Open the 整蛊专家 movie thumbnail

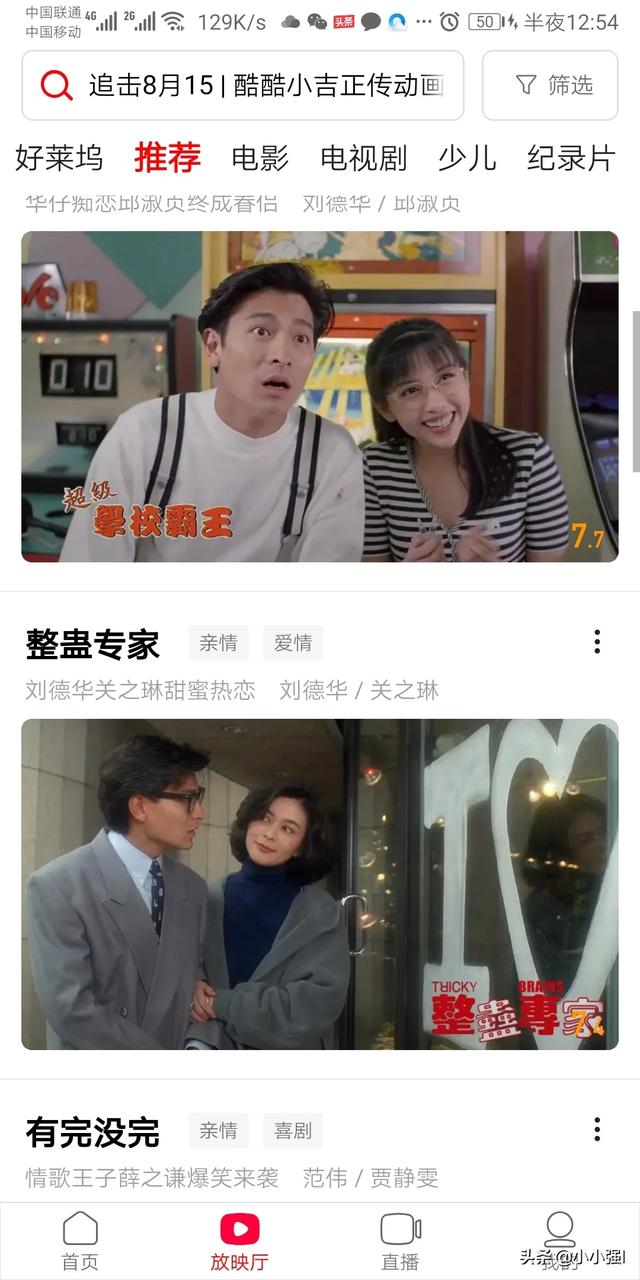(320, 884)
